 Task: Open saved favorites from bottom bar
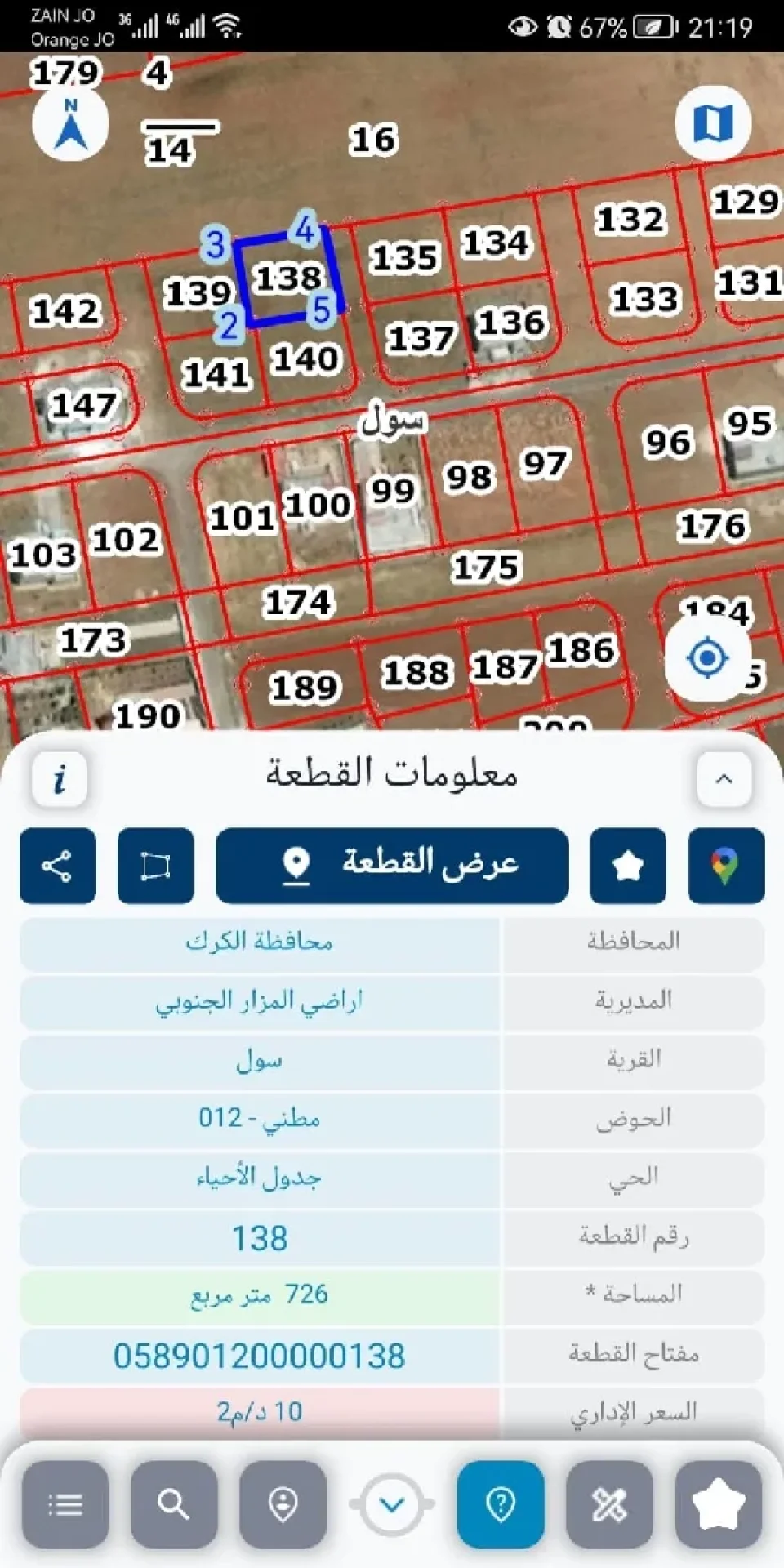pos(719,1504)
